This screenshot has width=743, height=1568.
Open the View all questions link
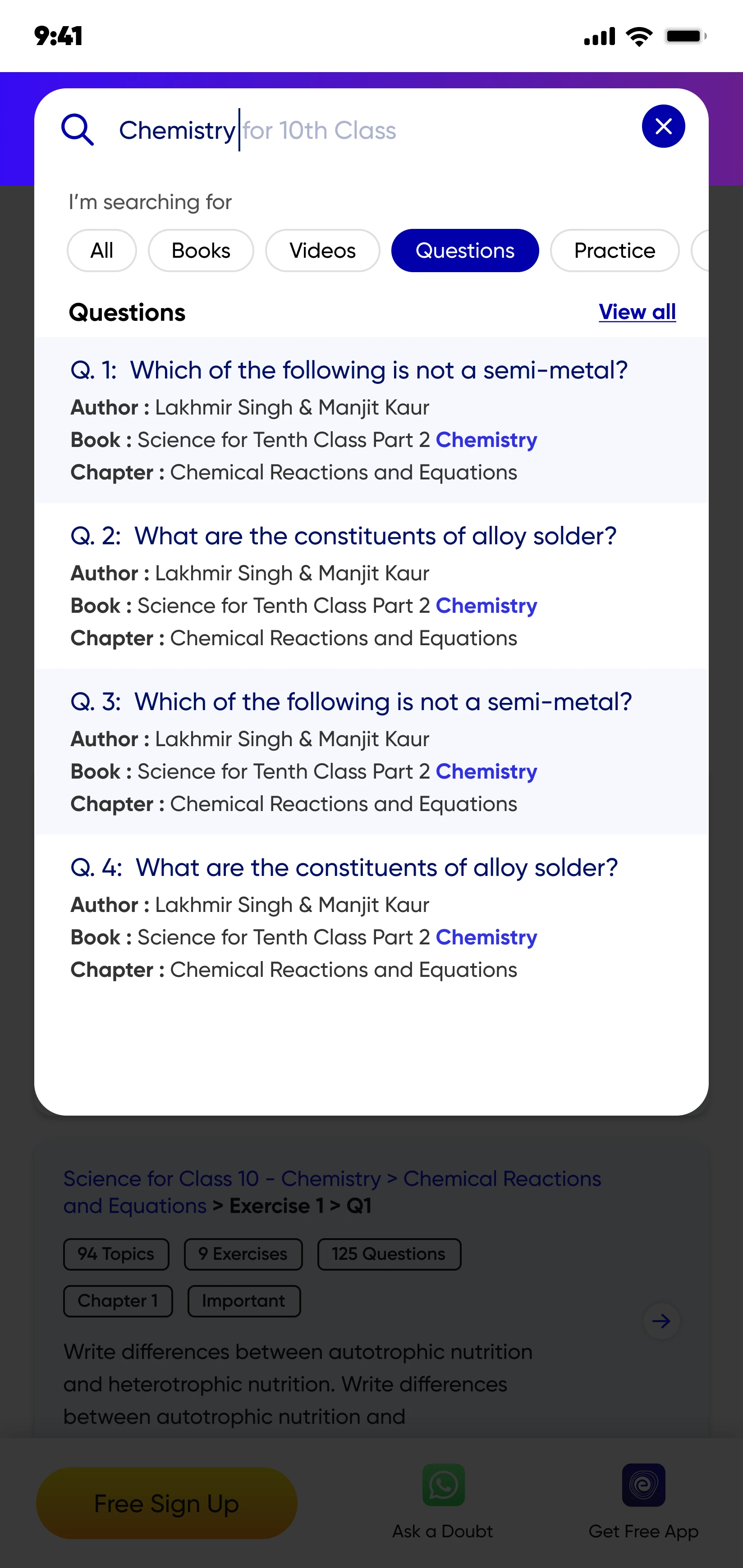pos(637,312)
